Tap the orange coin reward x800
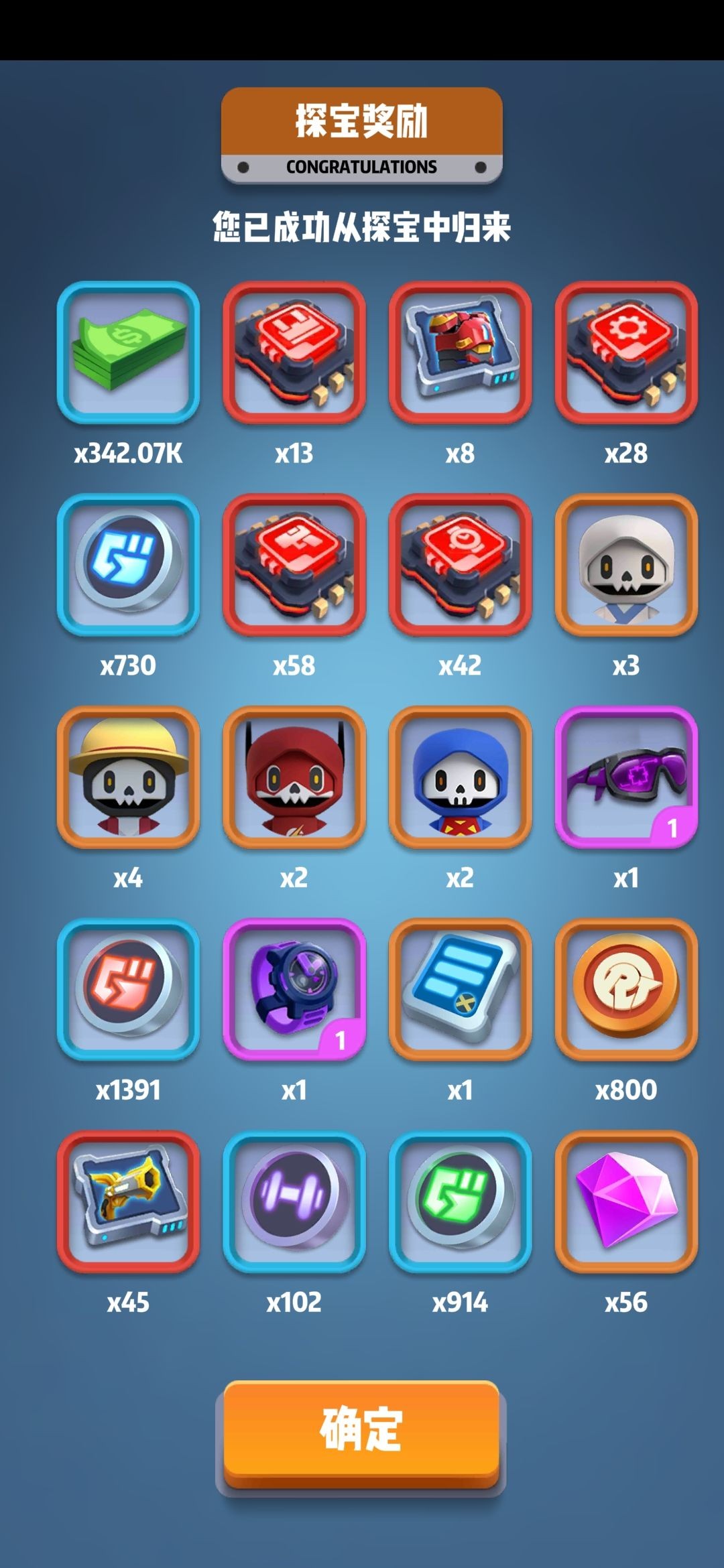 pos(626,989)
